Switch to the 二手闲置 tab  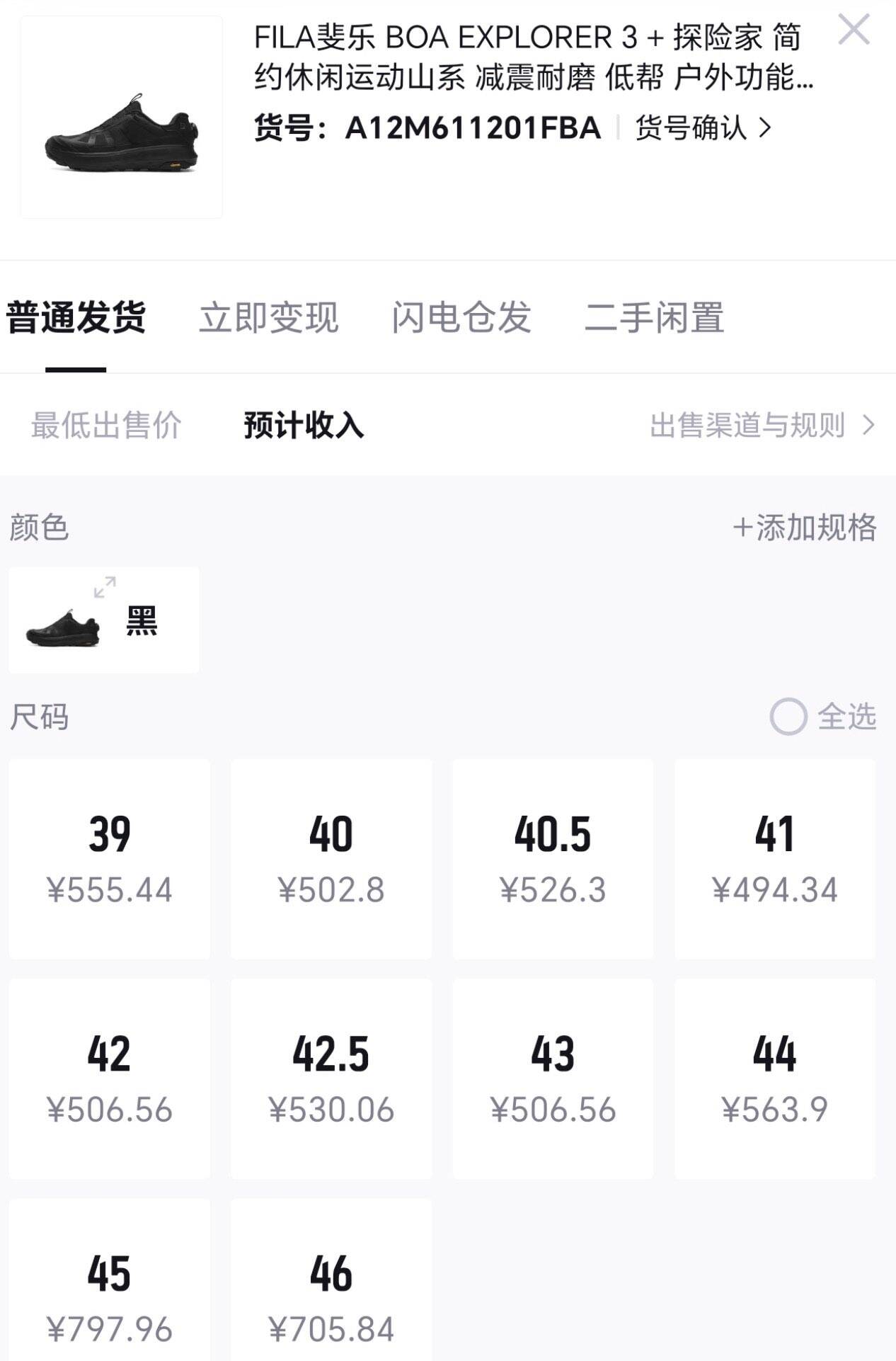(654, 317)
